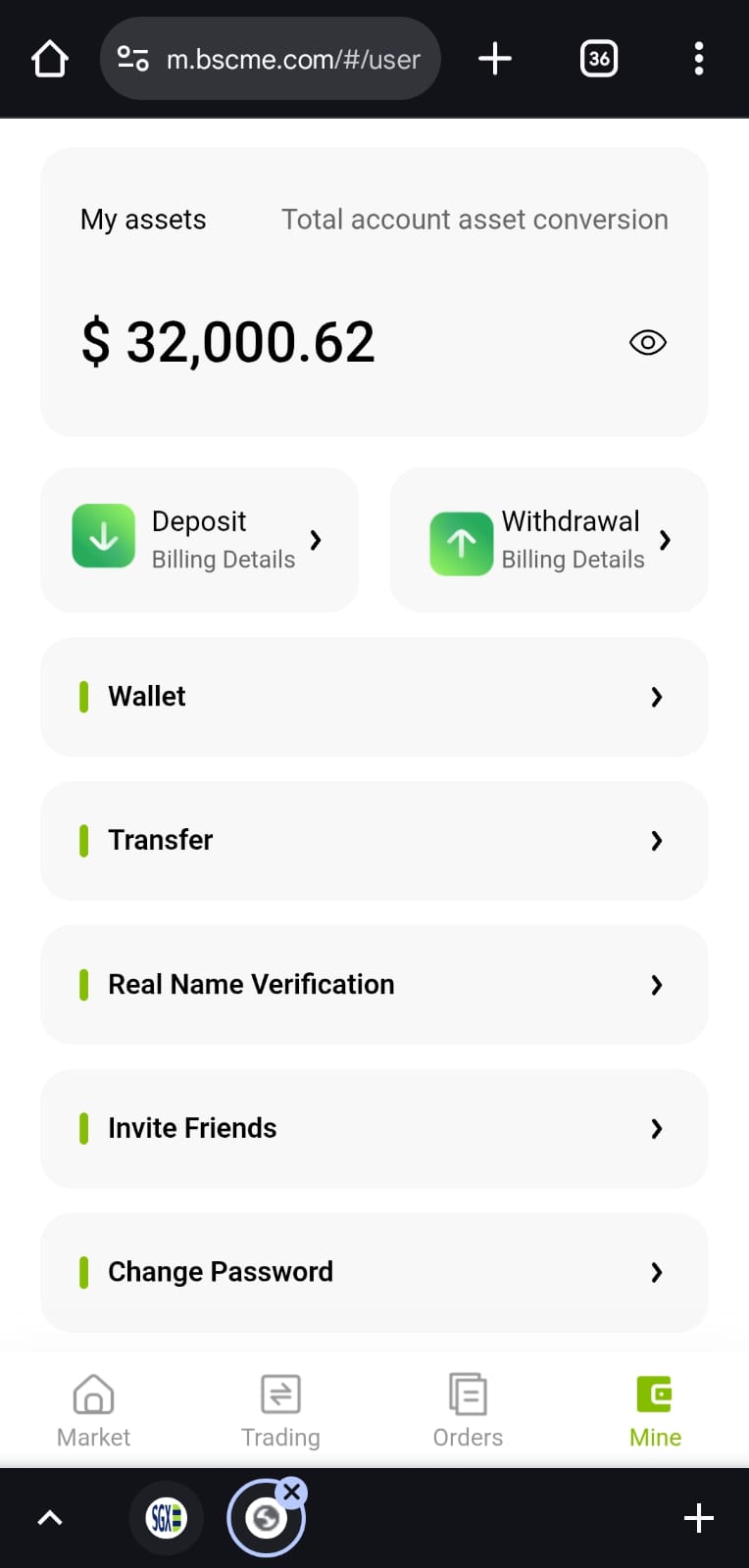Viewport: 749px width, 1568px height.
Task: Open the browser overflow menu
Action: click(x=699, y=59)
